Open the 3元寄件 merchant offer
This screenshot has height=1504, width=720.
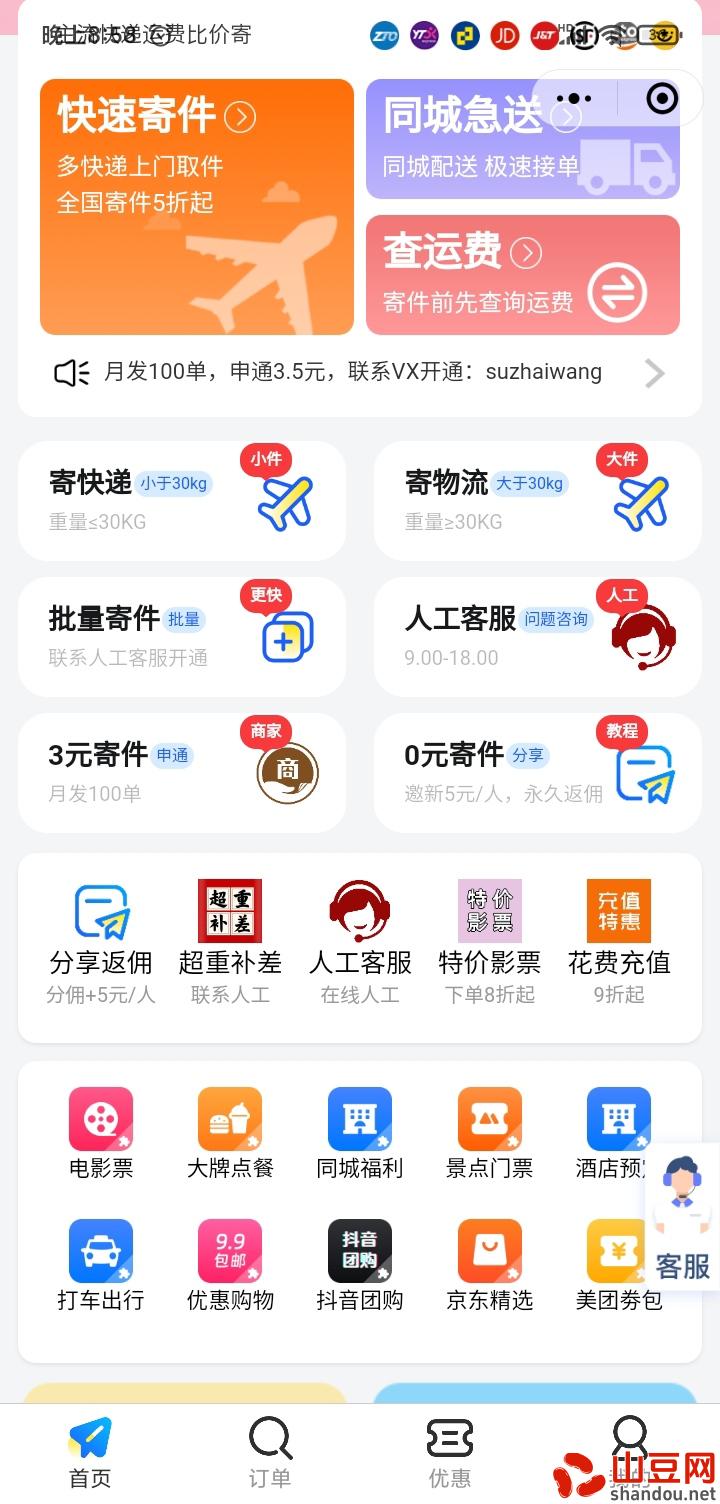(182, 773)
